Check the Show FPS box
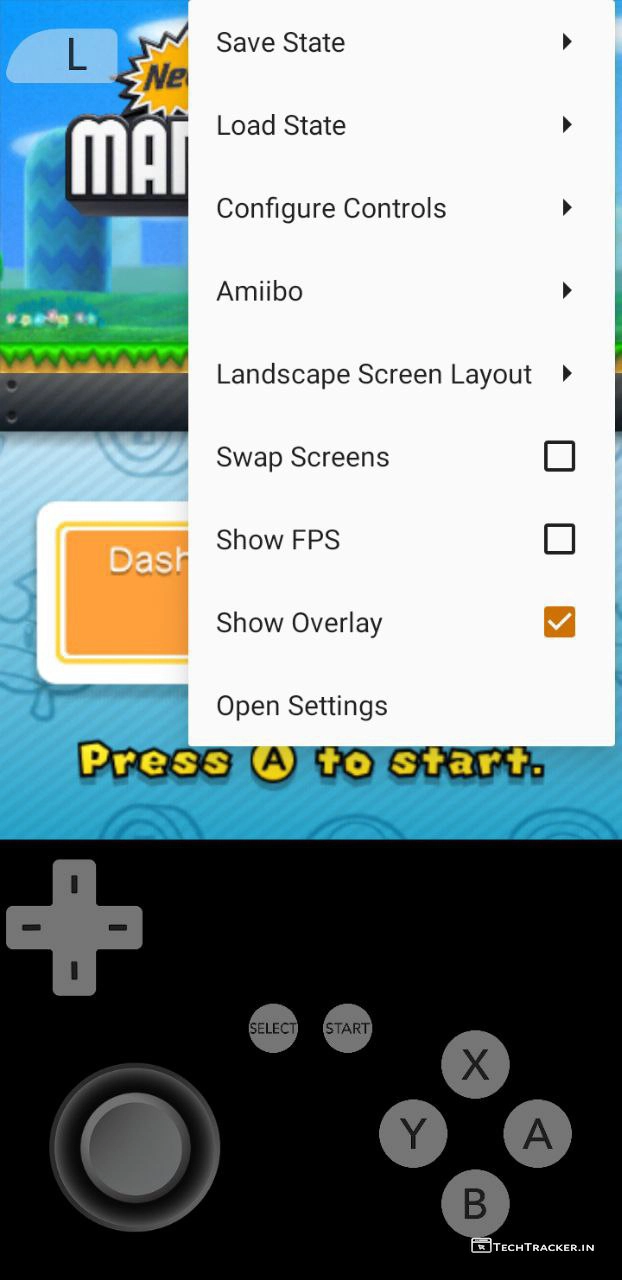 pos(559,540)
